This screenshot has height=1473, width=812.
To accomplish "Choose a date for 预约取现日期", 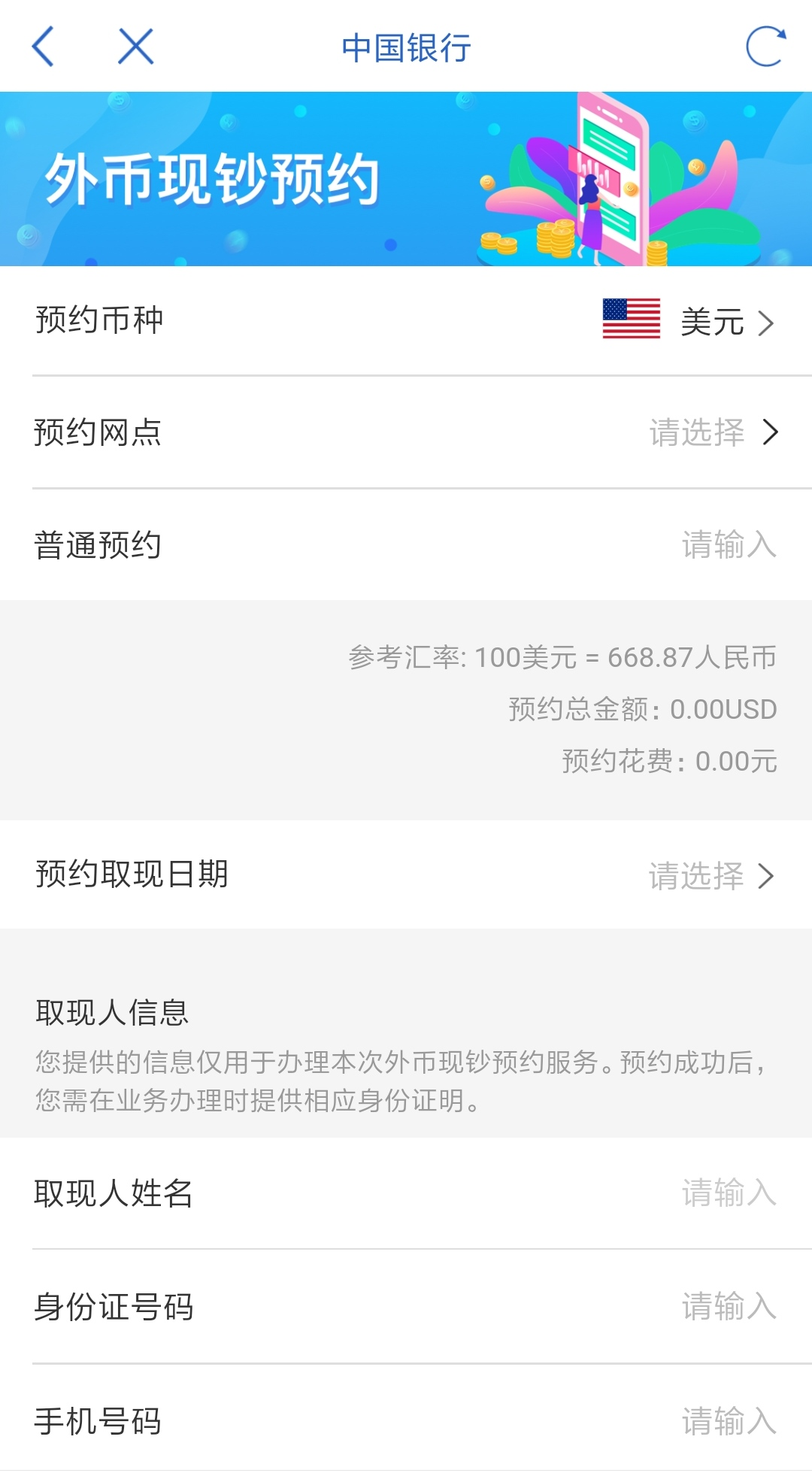I will click(x=406, y=874).
